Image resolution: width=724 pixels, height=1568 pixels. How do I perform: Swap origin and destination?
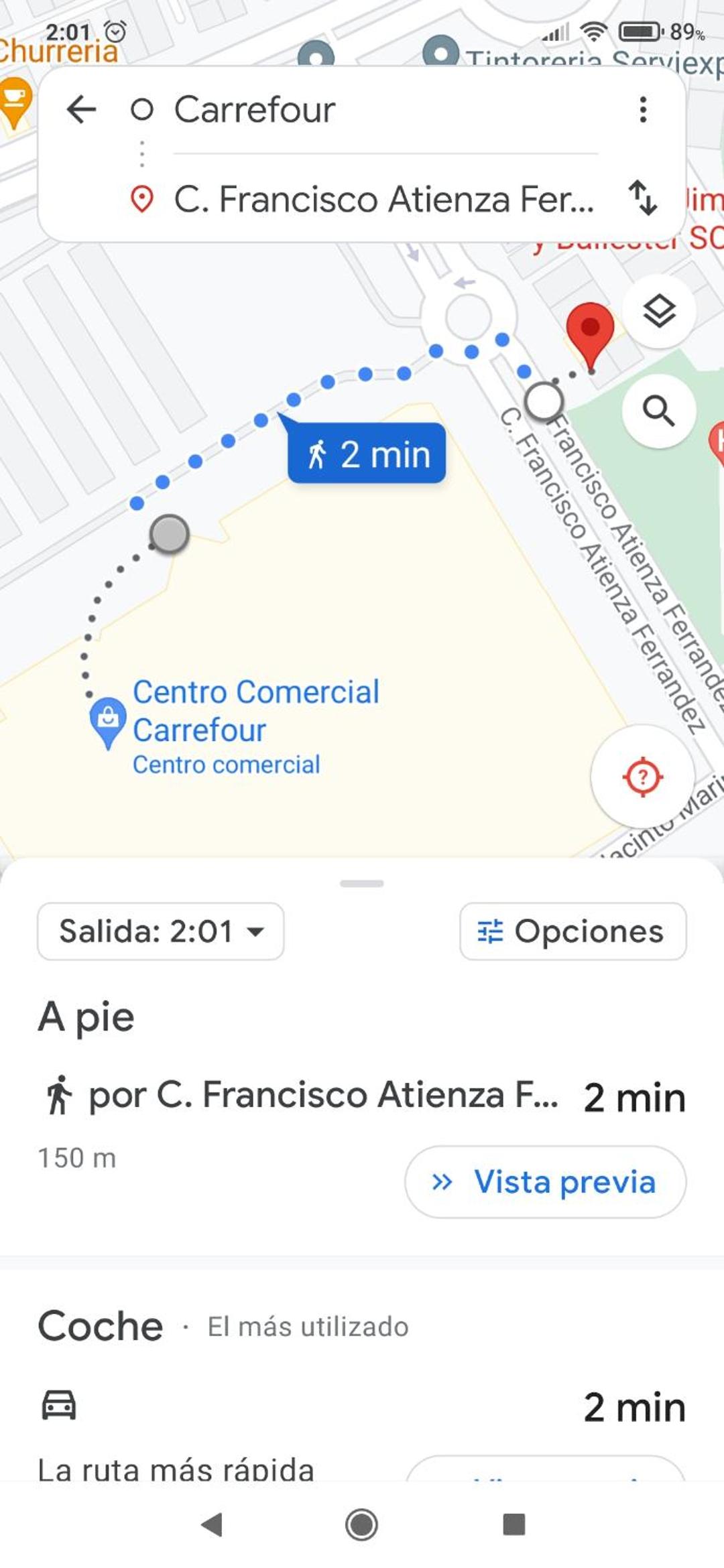[643, 198]
